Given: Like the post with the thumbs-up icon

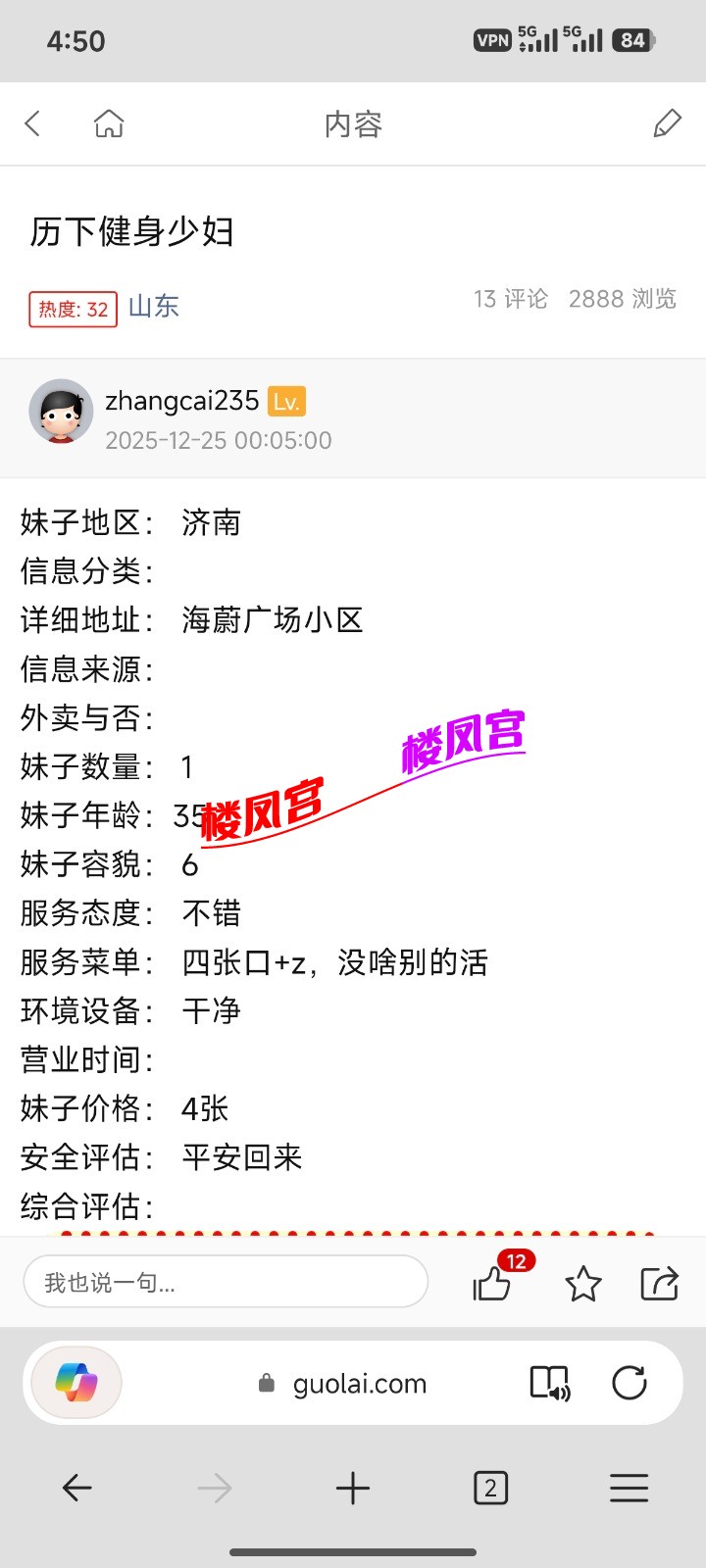Looking at the screenshot, I should pyautogui.click(x=492, y=1283).
